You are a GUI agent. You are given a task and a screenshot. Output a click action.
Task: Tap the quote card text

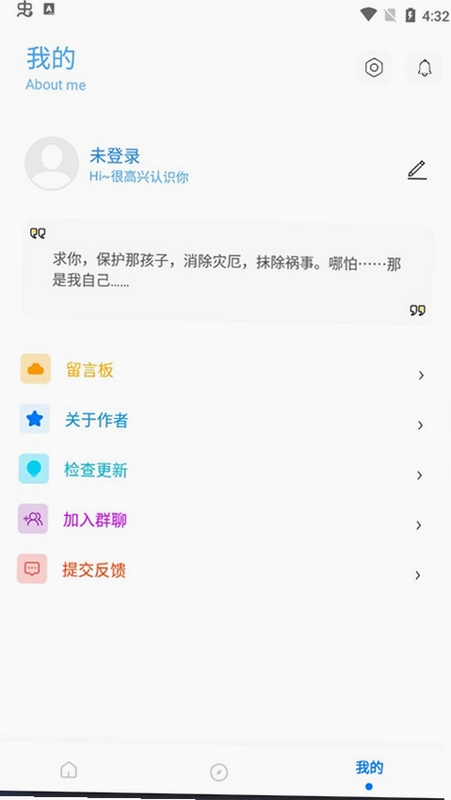[227, 272]
